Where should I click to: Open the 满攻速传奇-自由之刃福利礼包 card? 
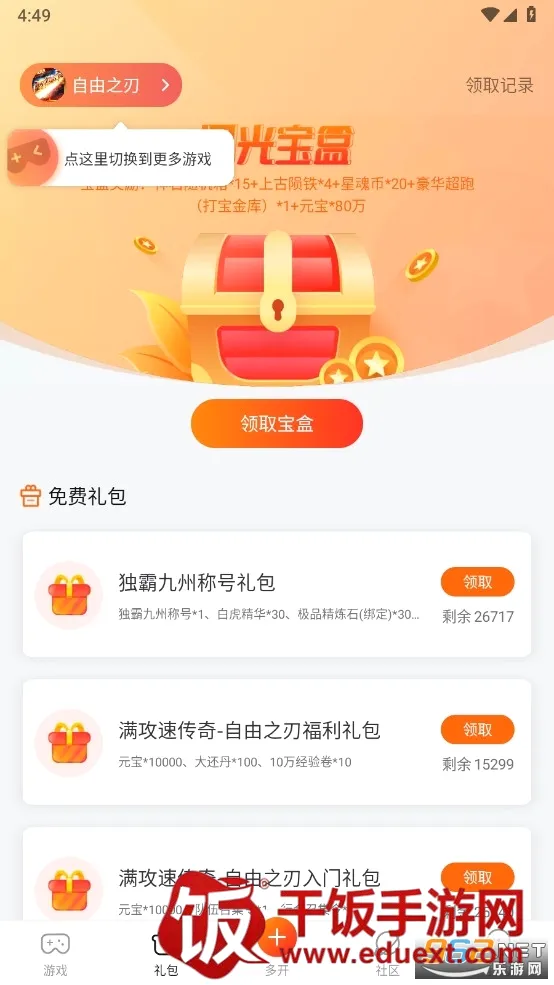coord(277,742)
